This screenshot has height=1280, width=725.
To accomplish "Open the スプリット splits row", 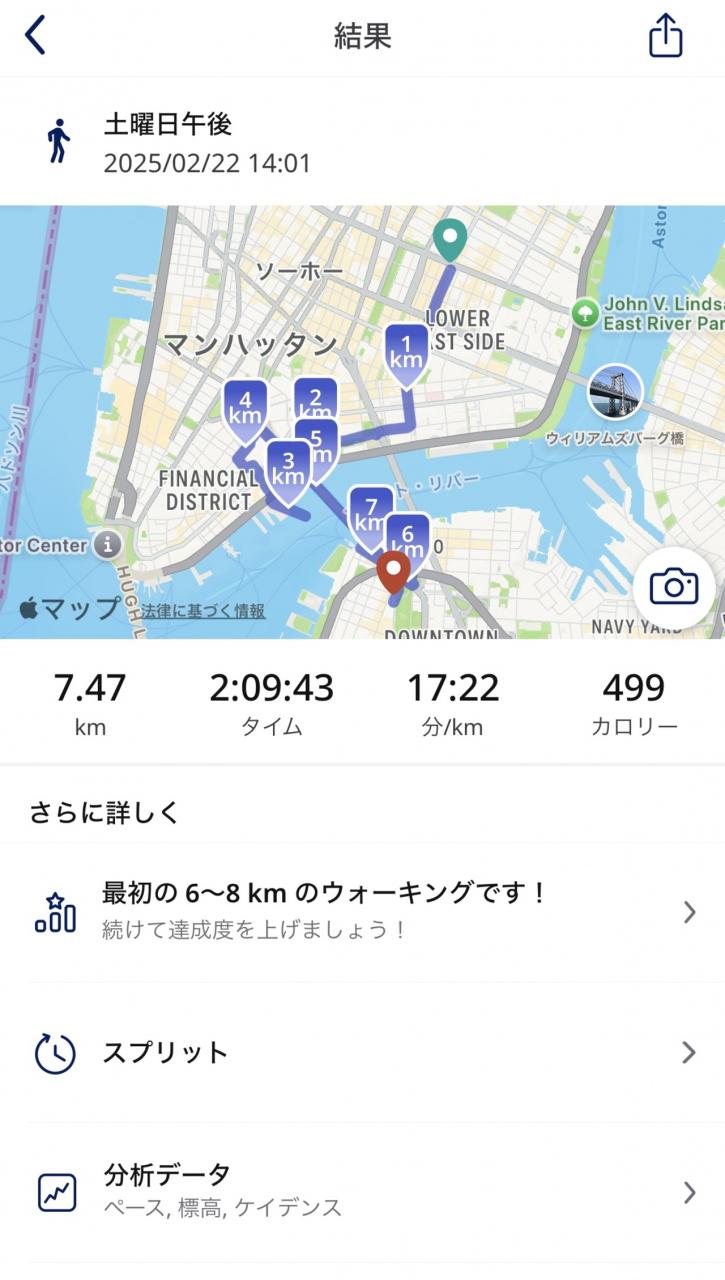I will (362, 1052).
